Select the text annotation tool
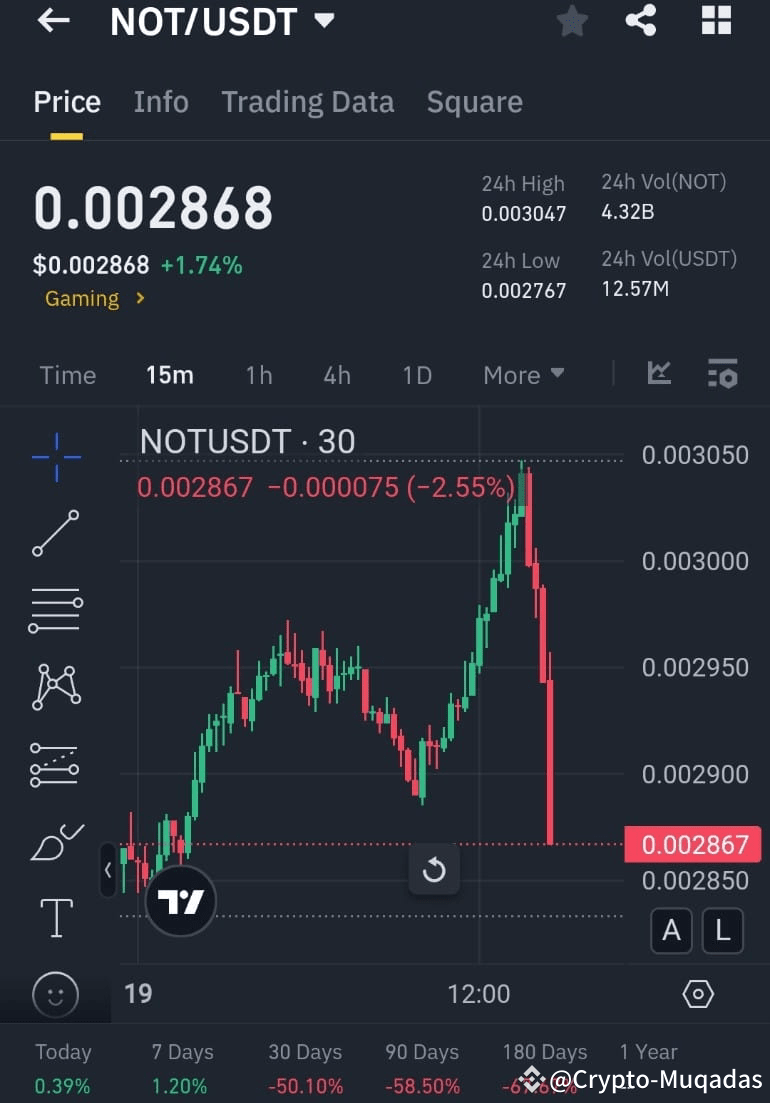The width and height of the screenshot is (770, 1103). coord(55,917)
